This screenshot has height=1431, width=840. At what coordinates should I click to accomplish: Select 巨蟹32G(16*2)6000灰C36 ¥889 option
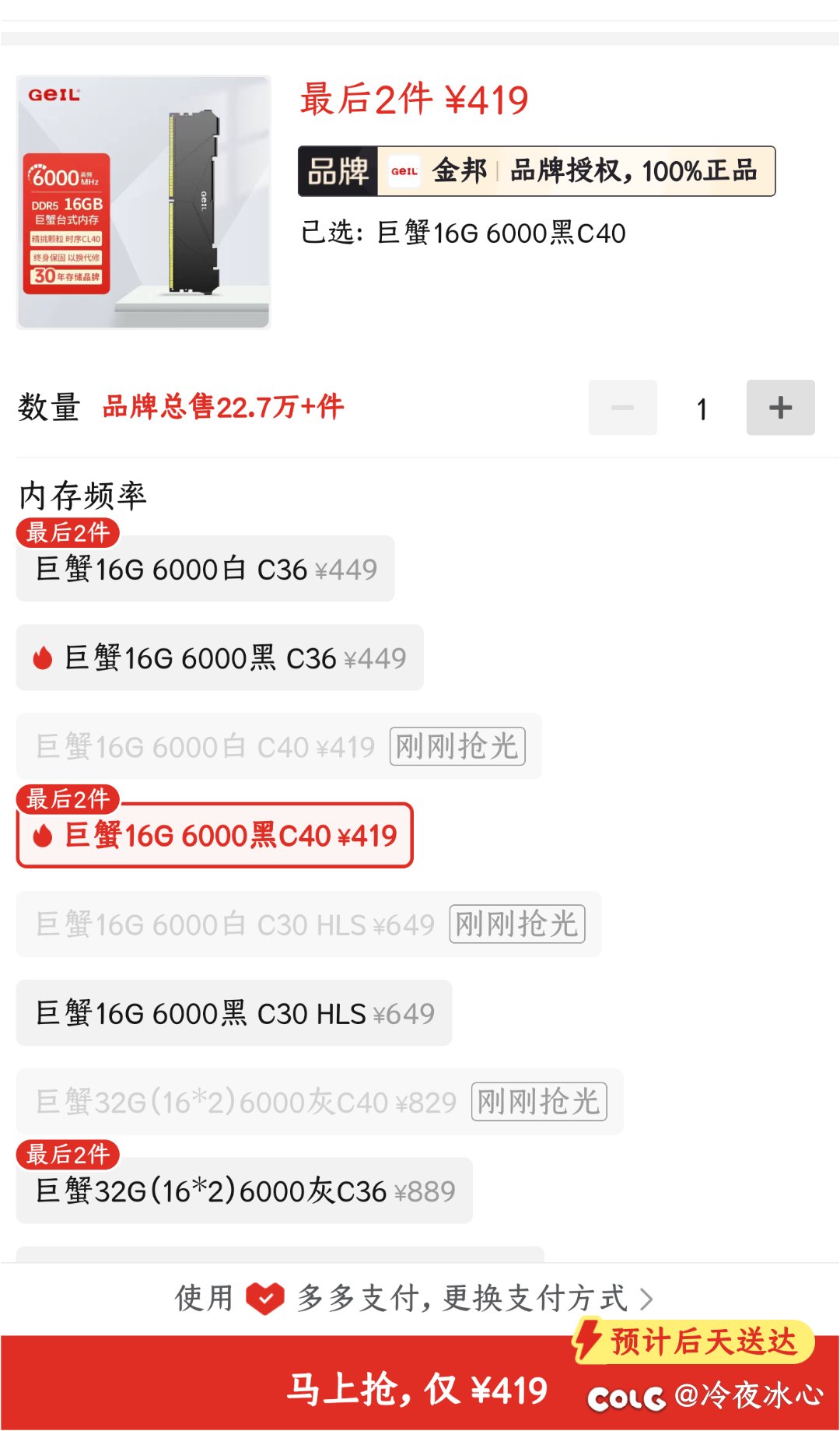(244, 1191)
